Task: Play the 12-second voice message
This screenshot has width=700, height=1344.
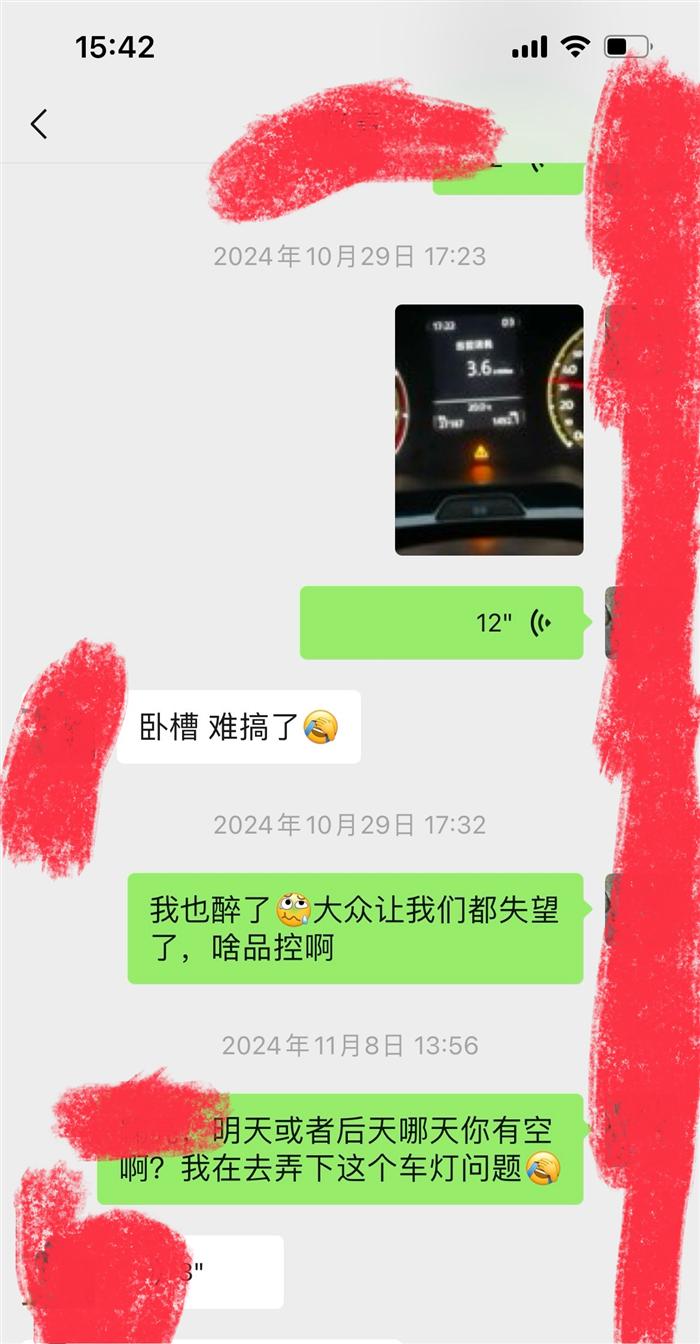Action: (x=441, y=623)
